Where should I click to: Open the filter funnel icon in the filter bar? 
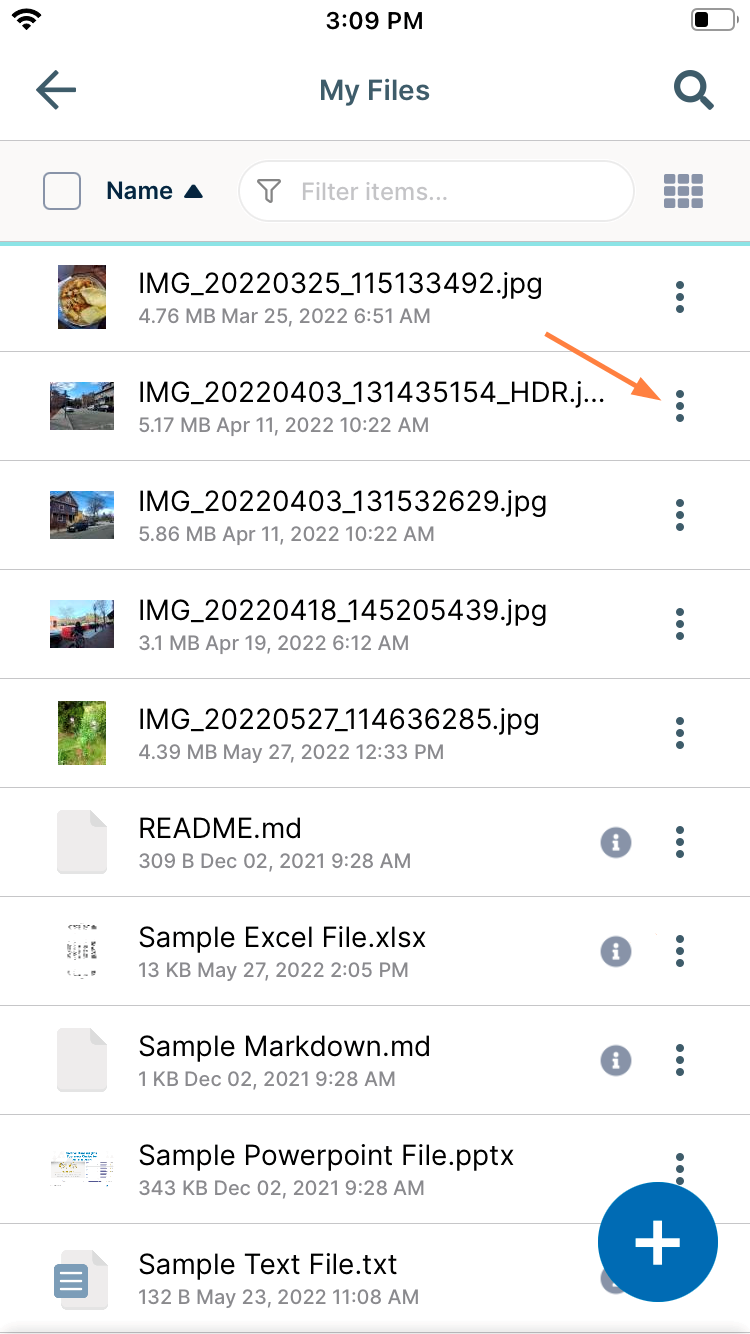(x=269, y=191)
